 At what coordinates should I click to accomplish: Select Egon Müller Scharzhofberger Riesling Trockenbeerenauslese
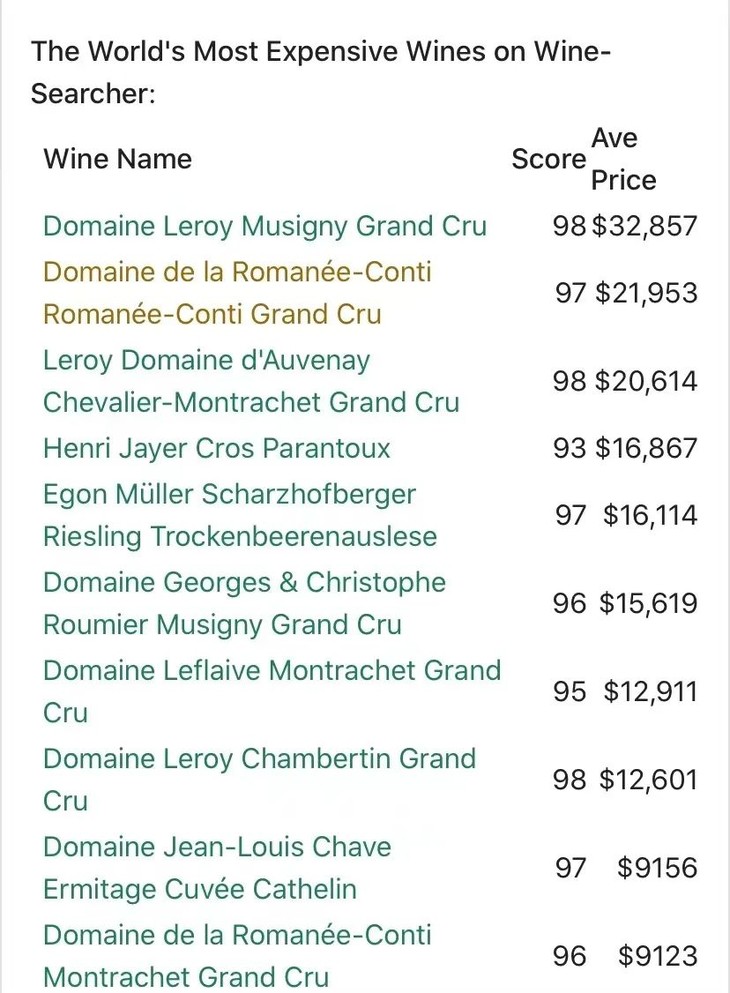coord(229,494)
